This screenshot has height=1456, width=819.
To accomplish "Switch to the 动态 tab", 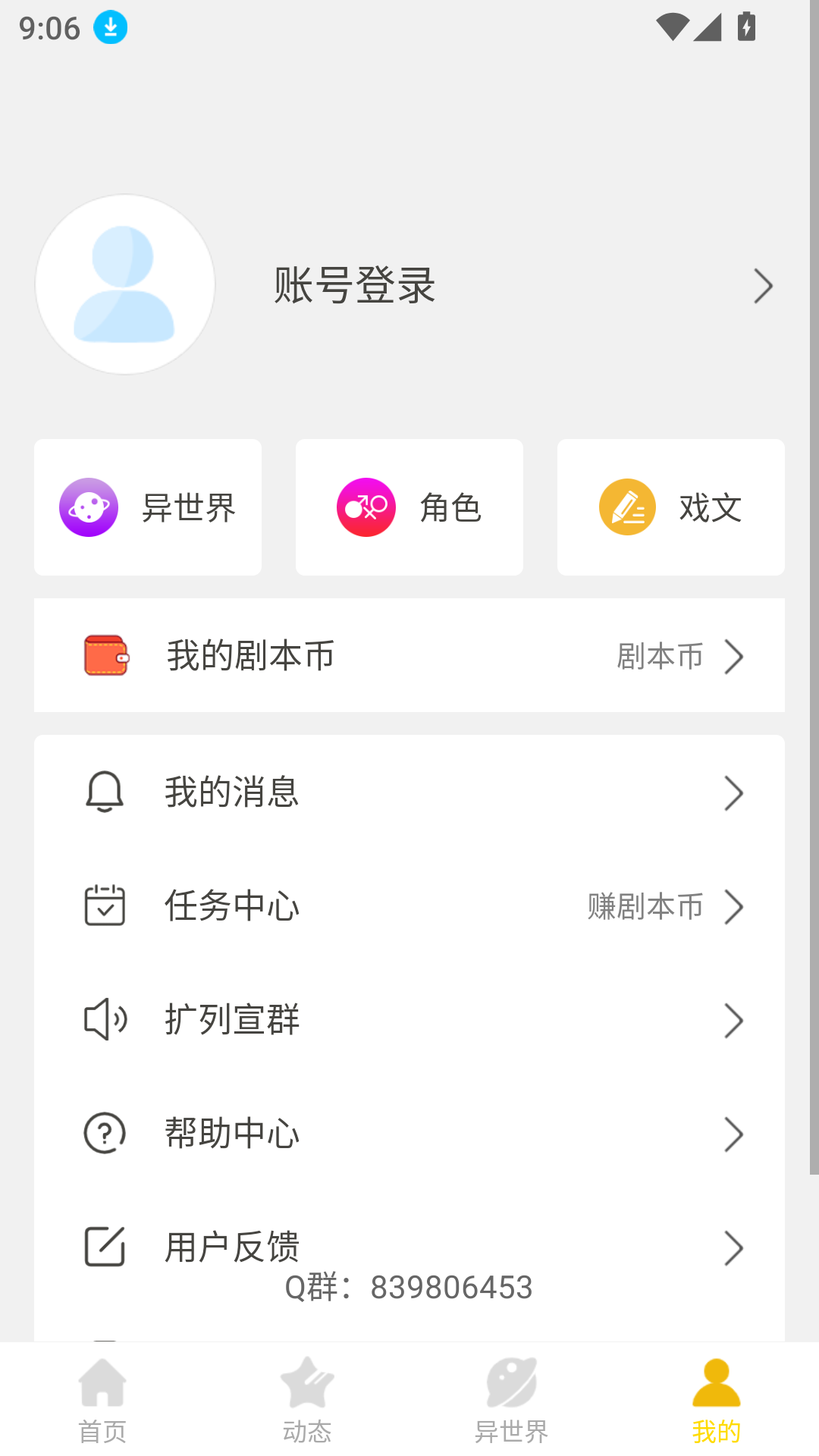I will coord(307,1401).
